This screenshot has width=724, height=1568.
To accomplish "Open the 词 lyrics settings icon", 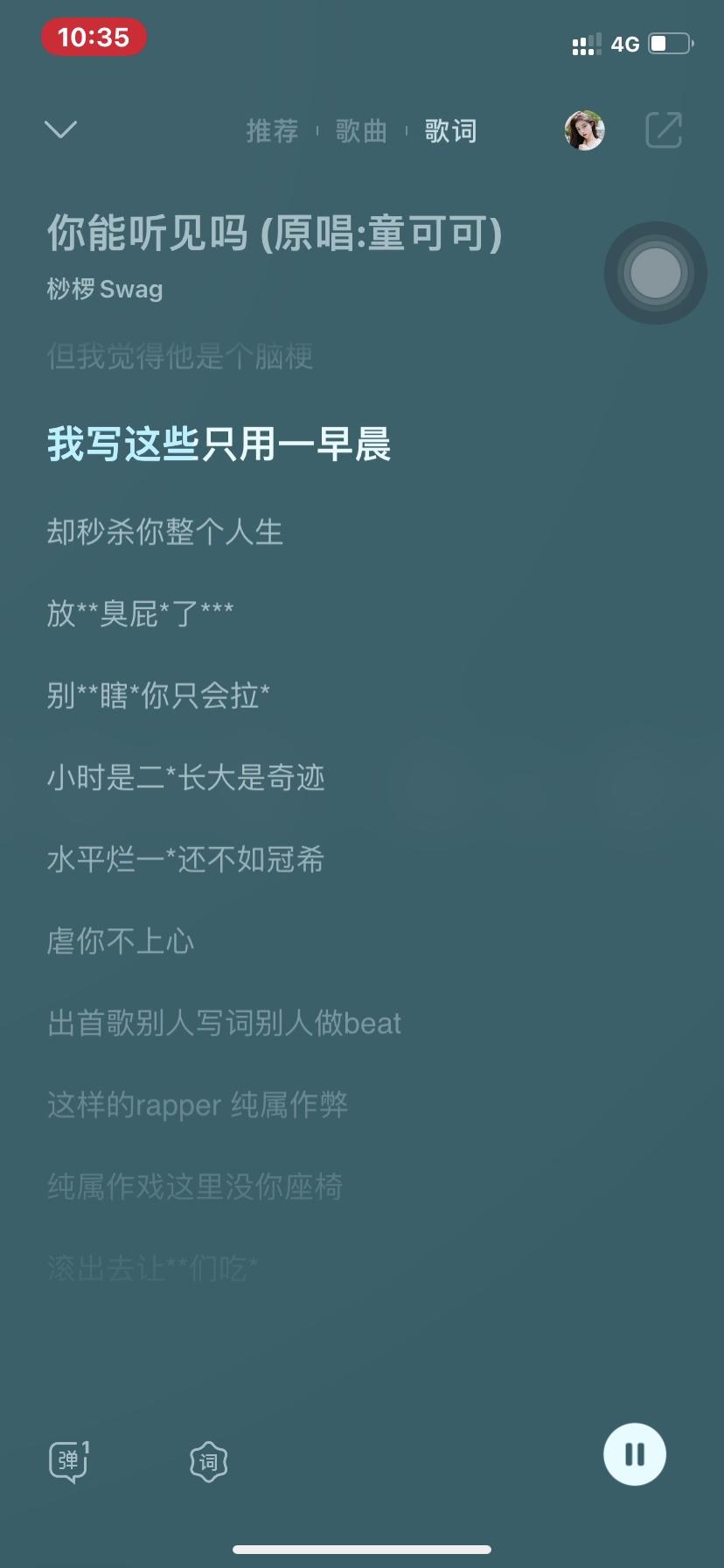I will pos(208,1461).
